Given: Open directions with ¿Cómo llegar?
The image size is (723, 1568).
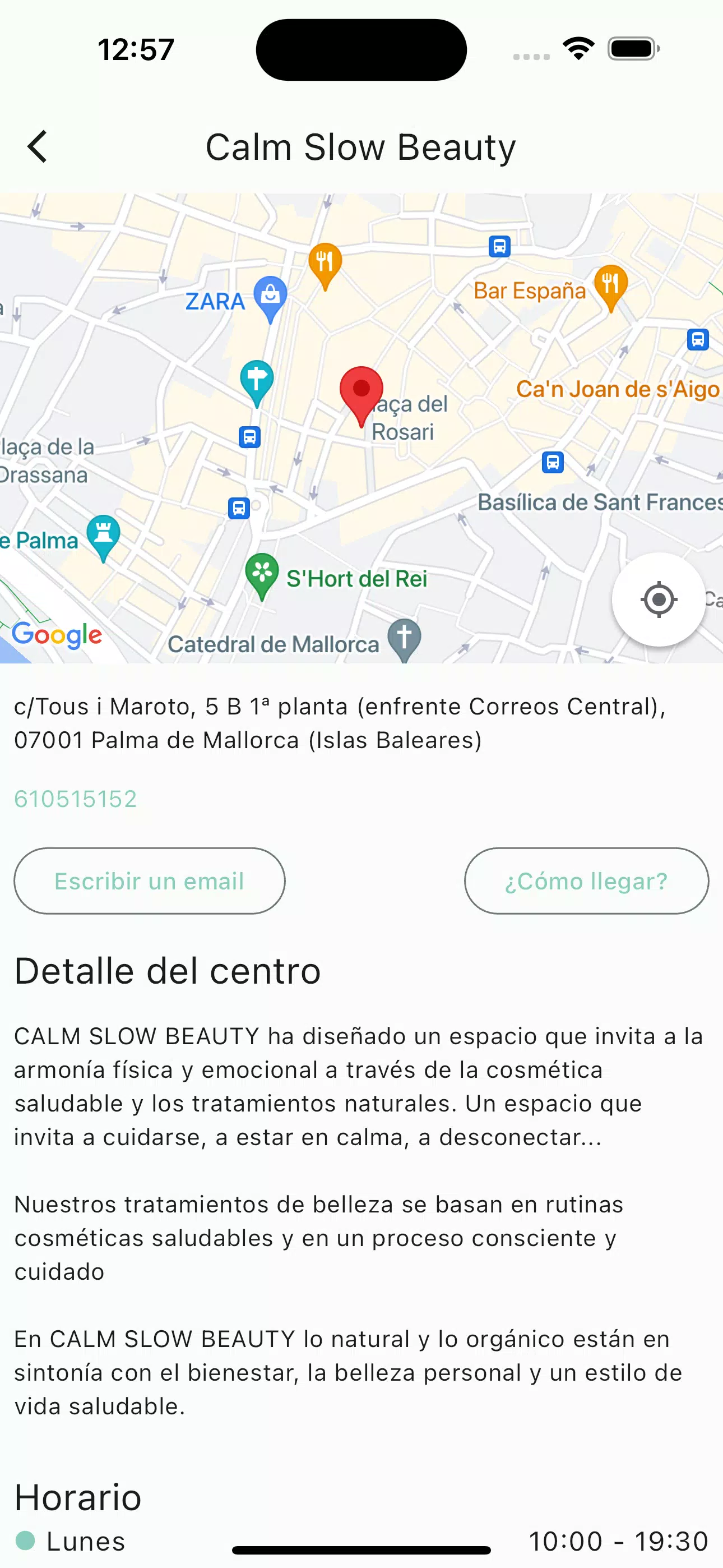Looking at the screenshot, I should 586,880.
